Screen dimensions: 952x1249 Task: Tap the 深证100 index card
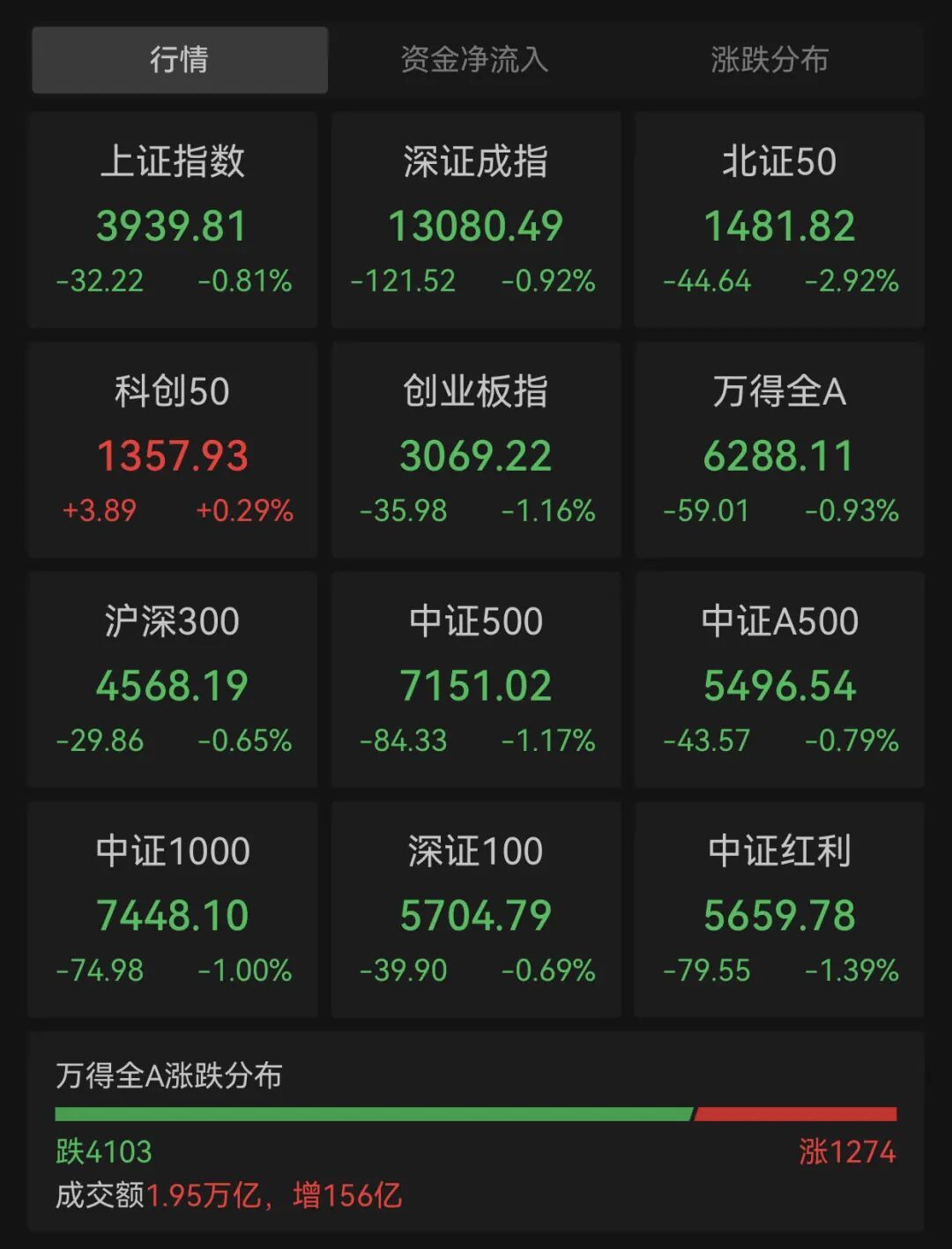click(476, 910)
